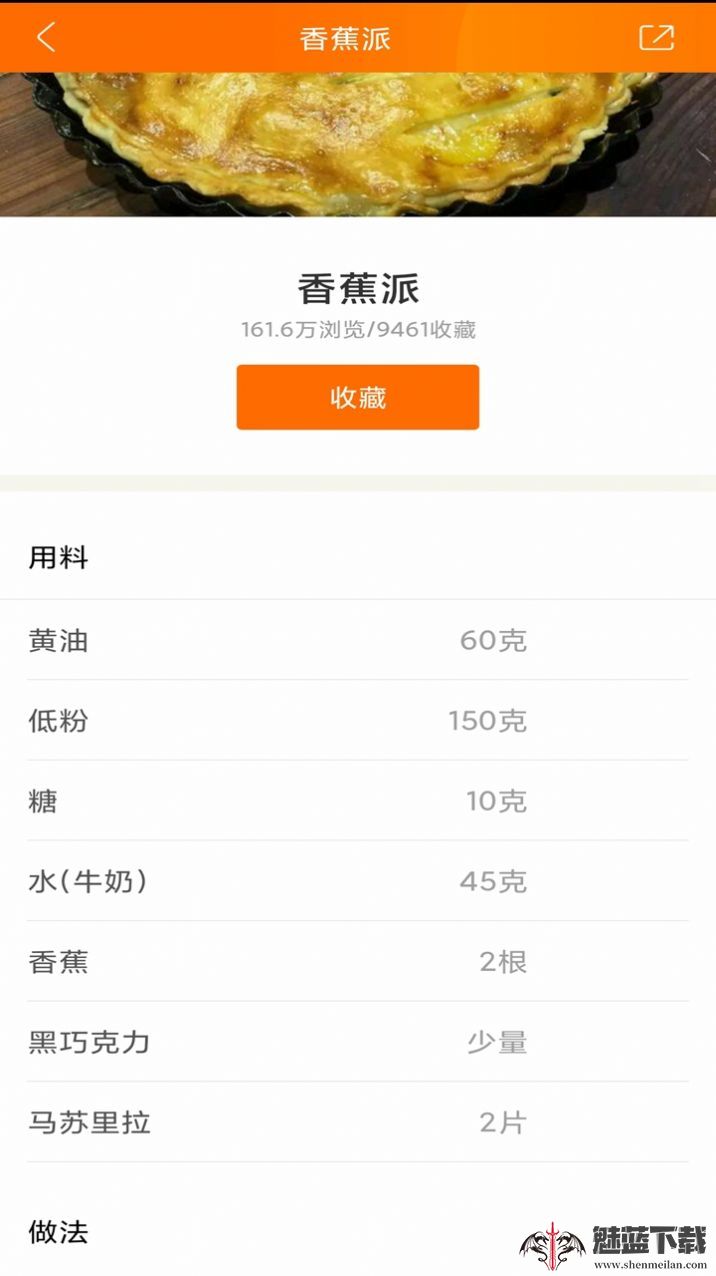The width and height of the screenshot is (716, 1276).
Task: Go back using the header arrow
Action: 46,38
